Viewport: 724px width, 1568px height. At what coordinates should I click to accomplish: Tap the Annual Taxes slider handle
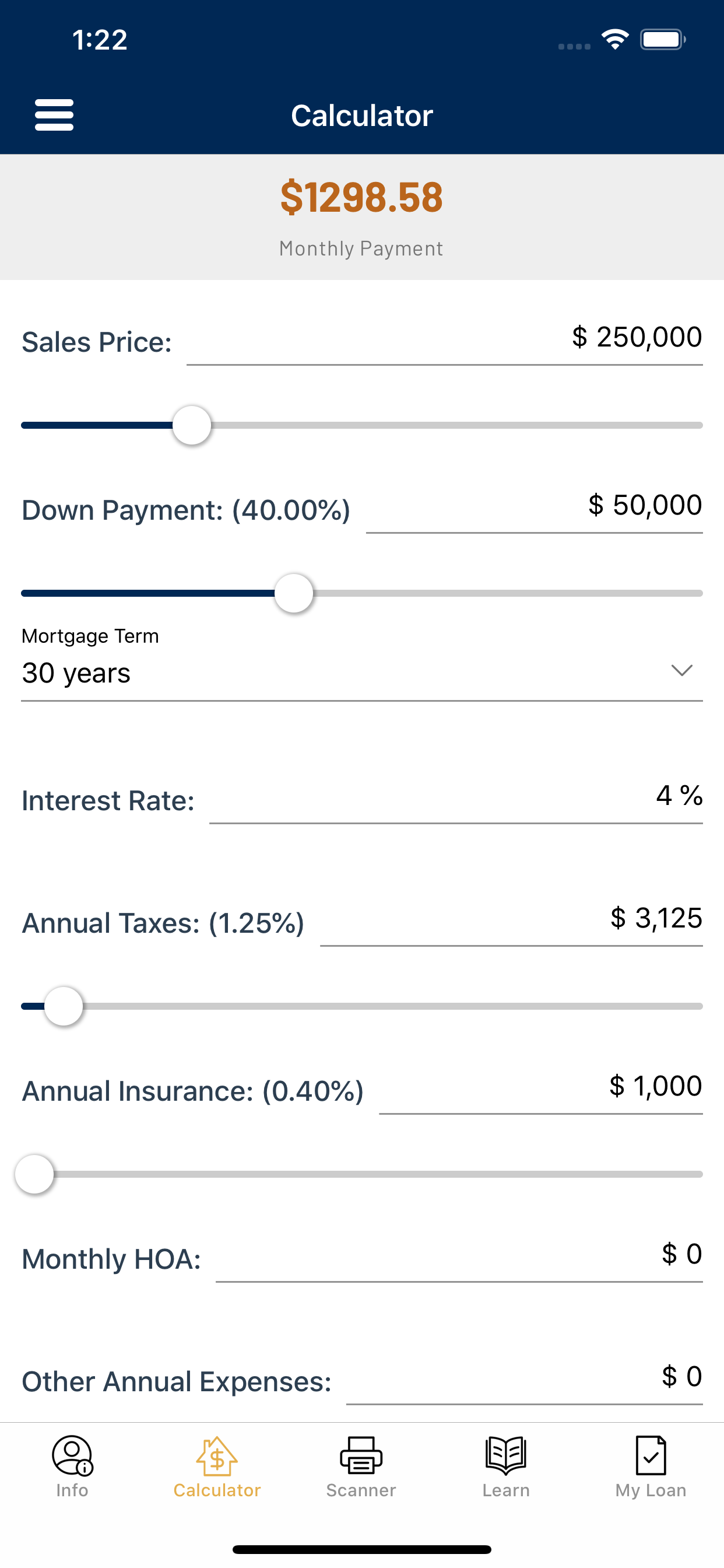pos(64,1006)
